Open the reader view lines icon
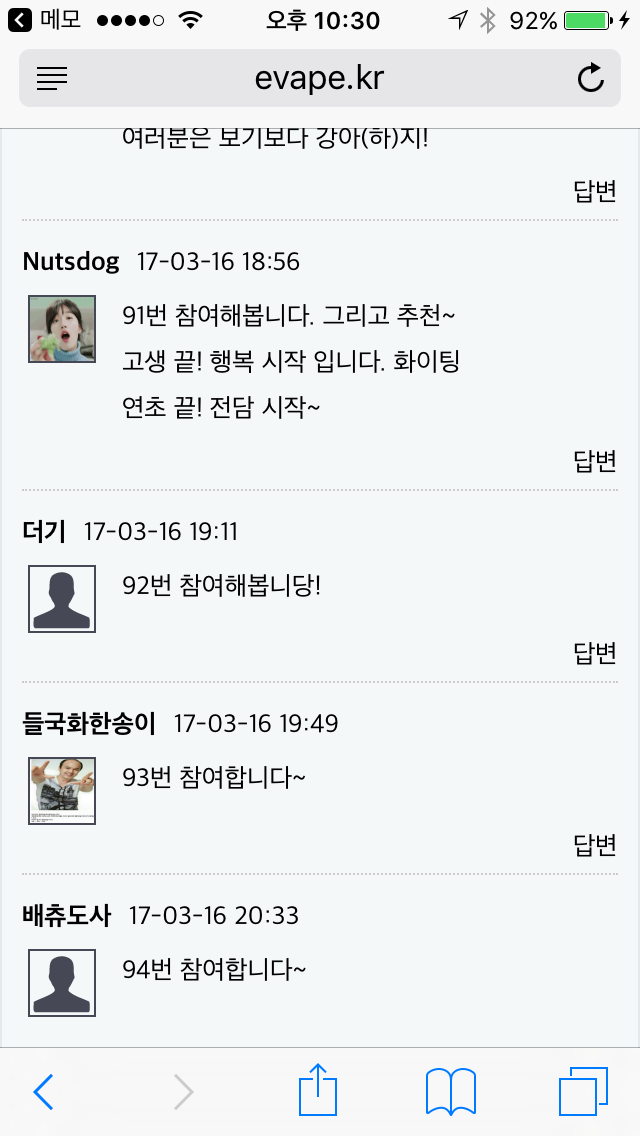The height and width of the screenshot is (1136, 640). point(52,79)
